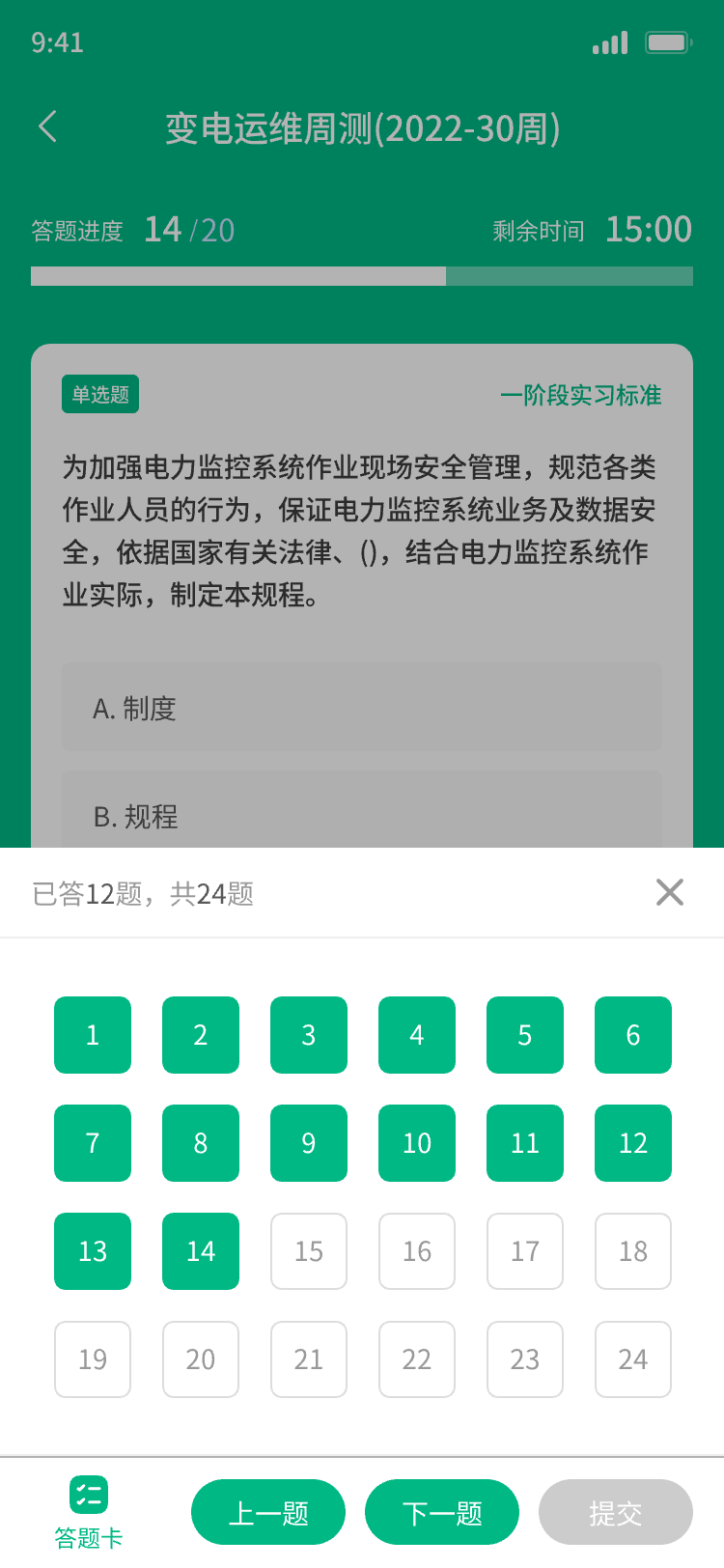Go to question 22
The height and width of the screenshot is (1568, 724).
click(x=417, y=1359)
